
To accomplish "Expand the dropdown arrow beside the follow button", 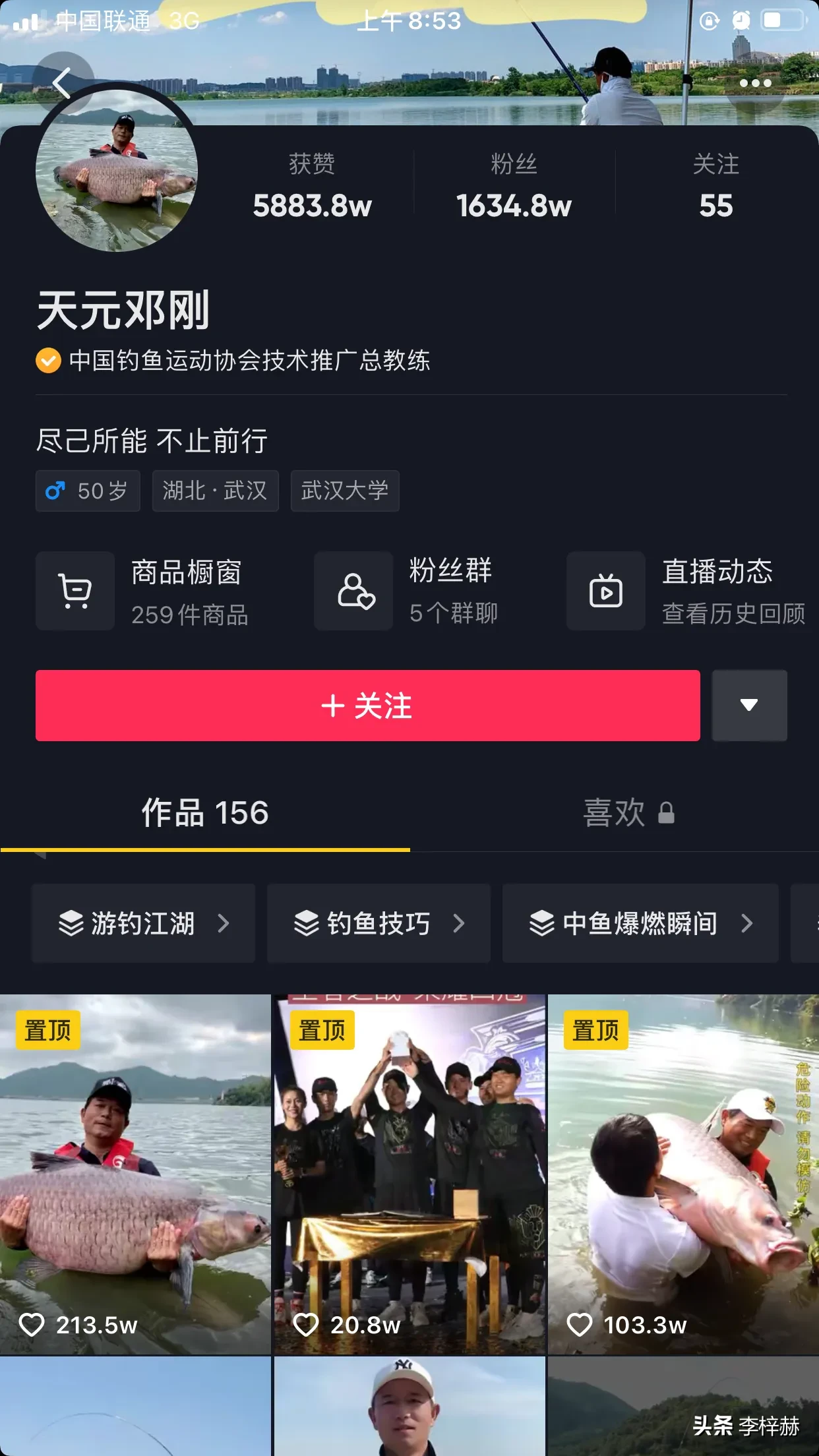I will [749, 706].
